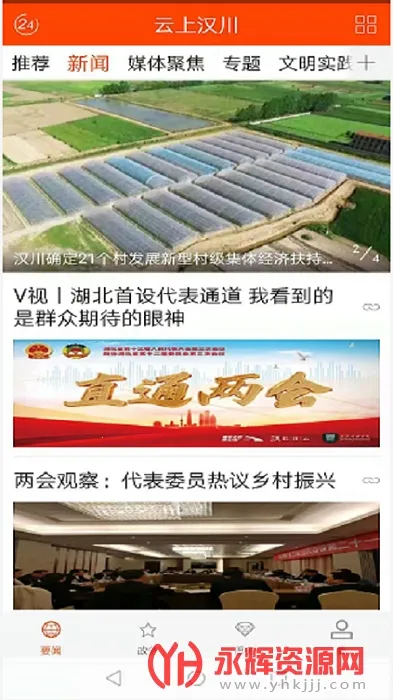This screenshot has height=700, width=393.
Task: Open the 24-hour news icon
Action: (x=26, y=25)
